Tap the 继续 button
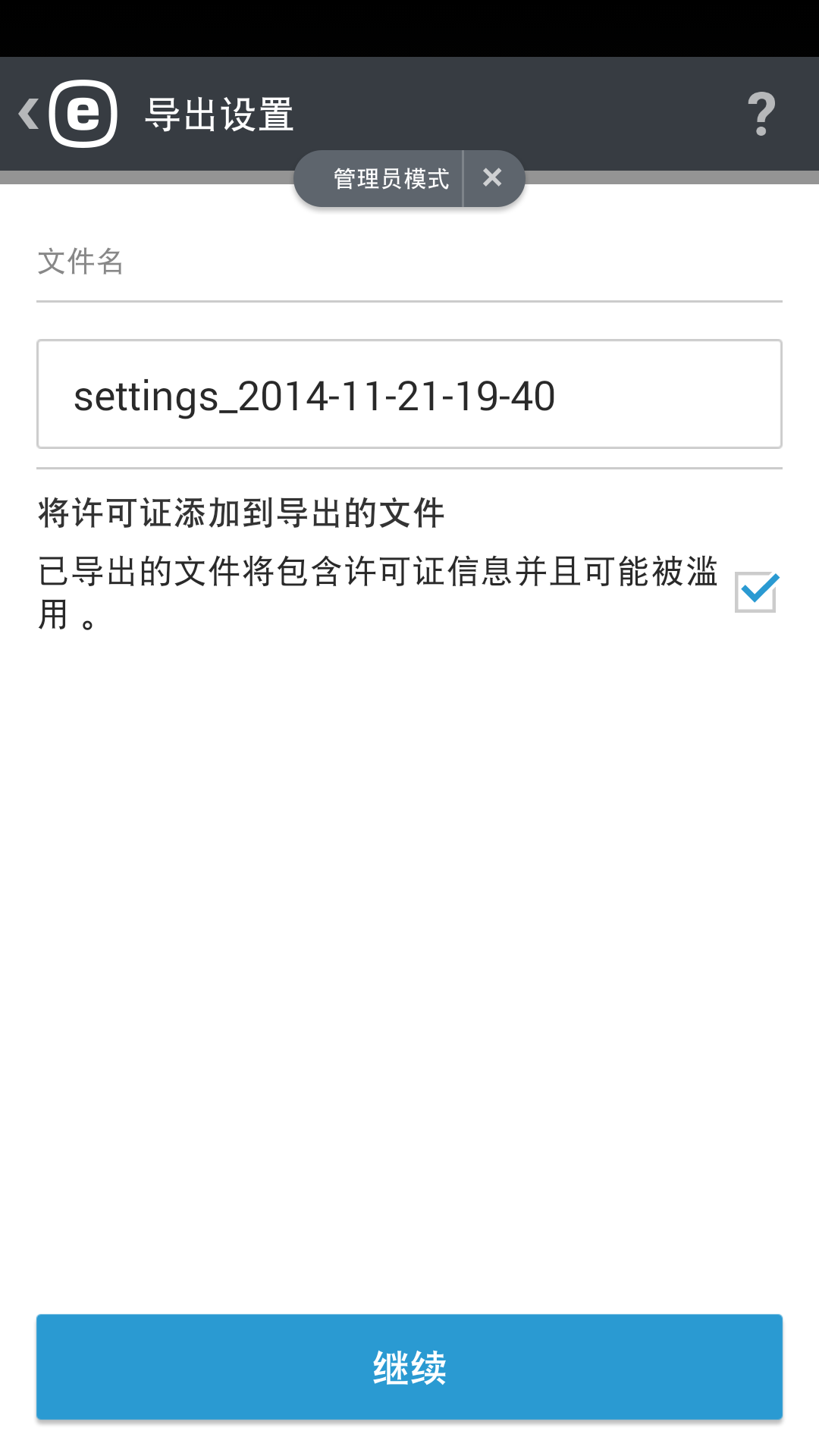 tap(409, 1367)
